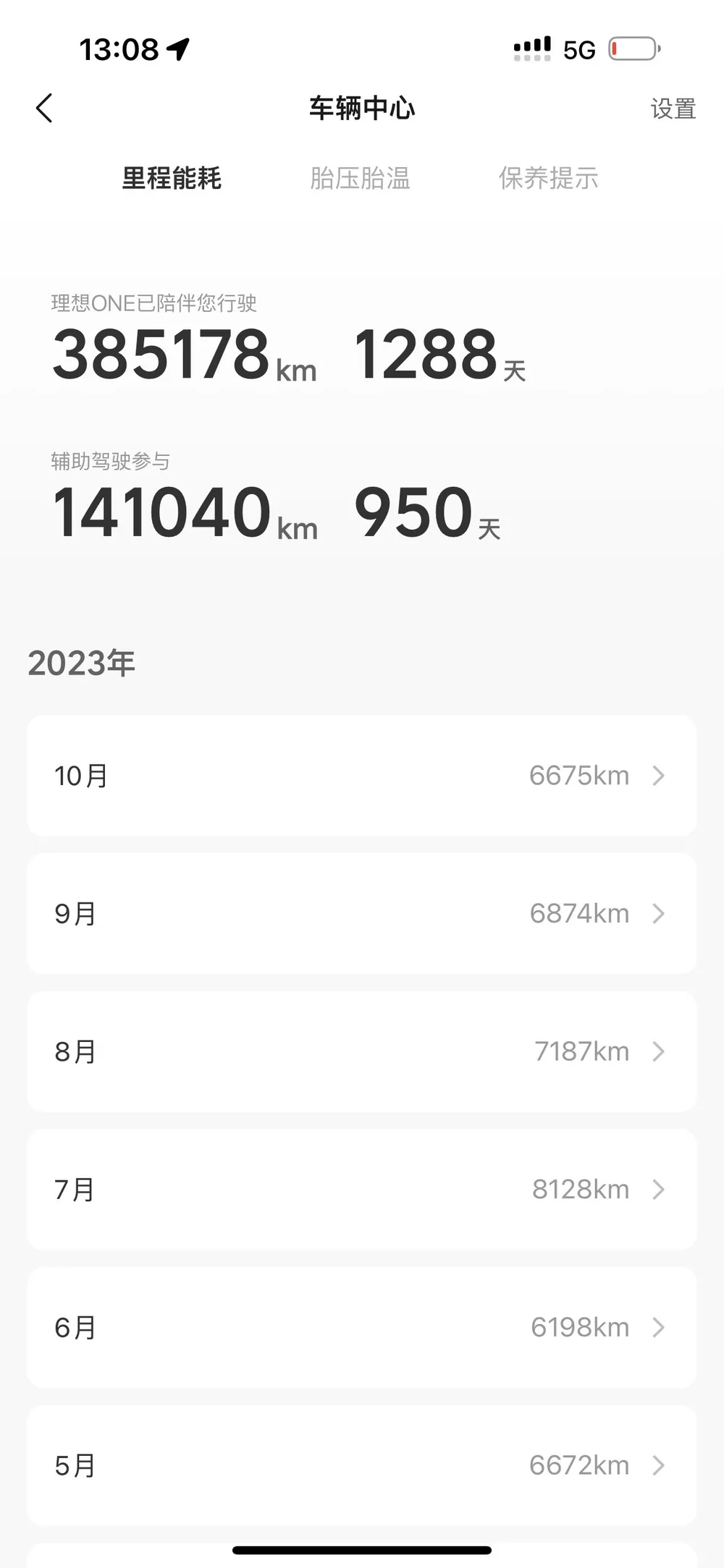This screenshot has height=1568, width=724.
Task: Open 6月 mileage details
Action: [362, 1328]
